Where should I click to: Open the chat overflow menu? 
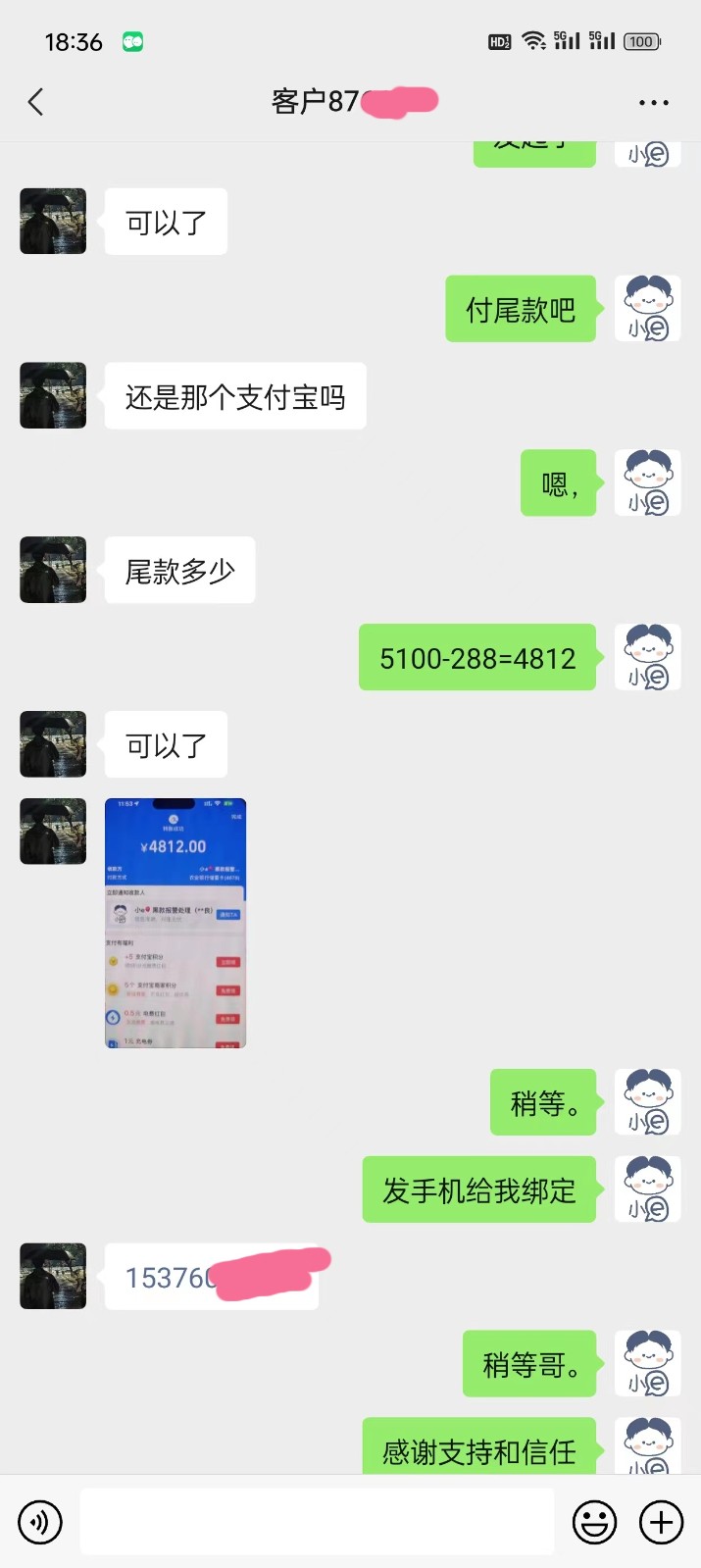653,102
